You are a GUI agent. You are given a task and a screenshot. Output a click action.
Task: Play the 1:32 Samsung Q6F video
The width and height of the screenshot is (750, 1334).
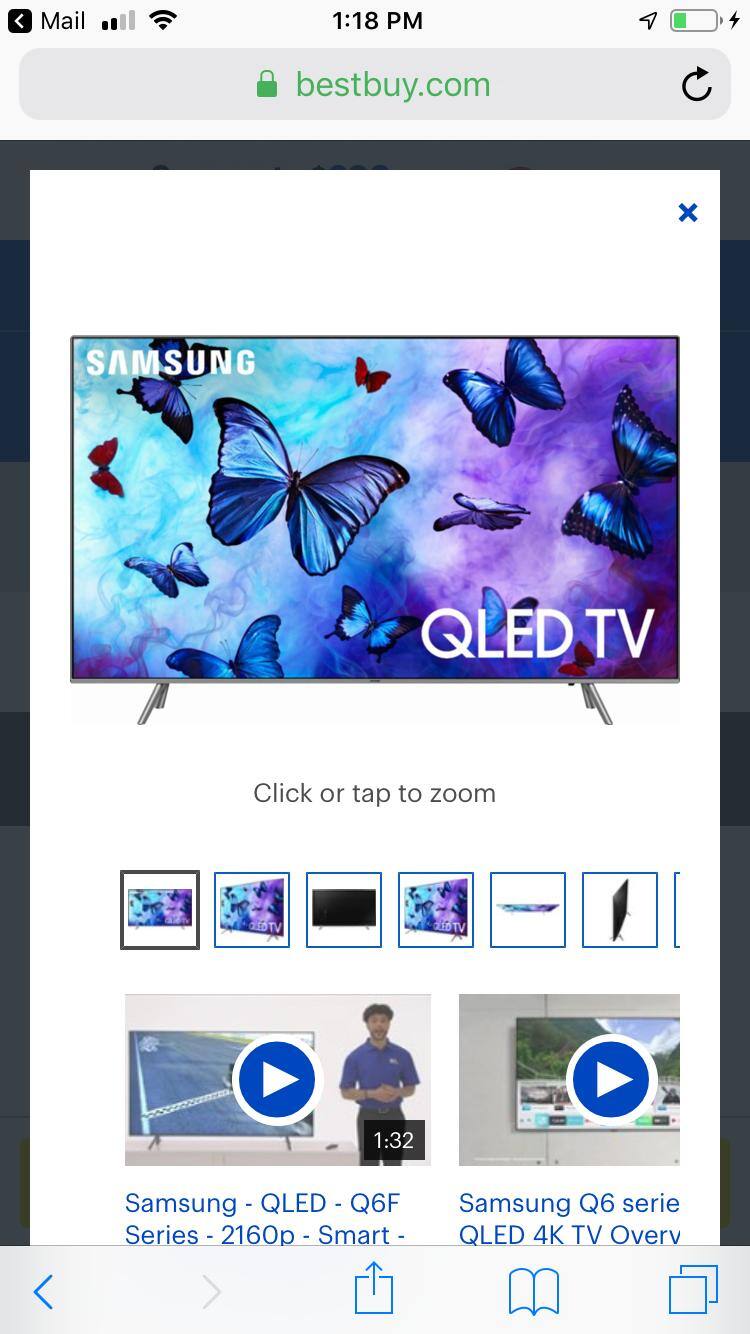pos(277,1080)
